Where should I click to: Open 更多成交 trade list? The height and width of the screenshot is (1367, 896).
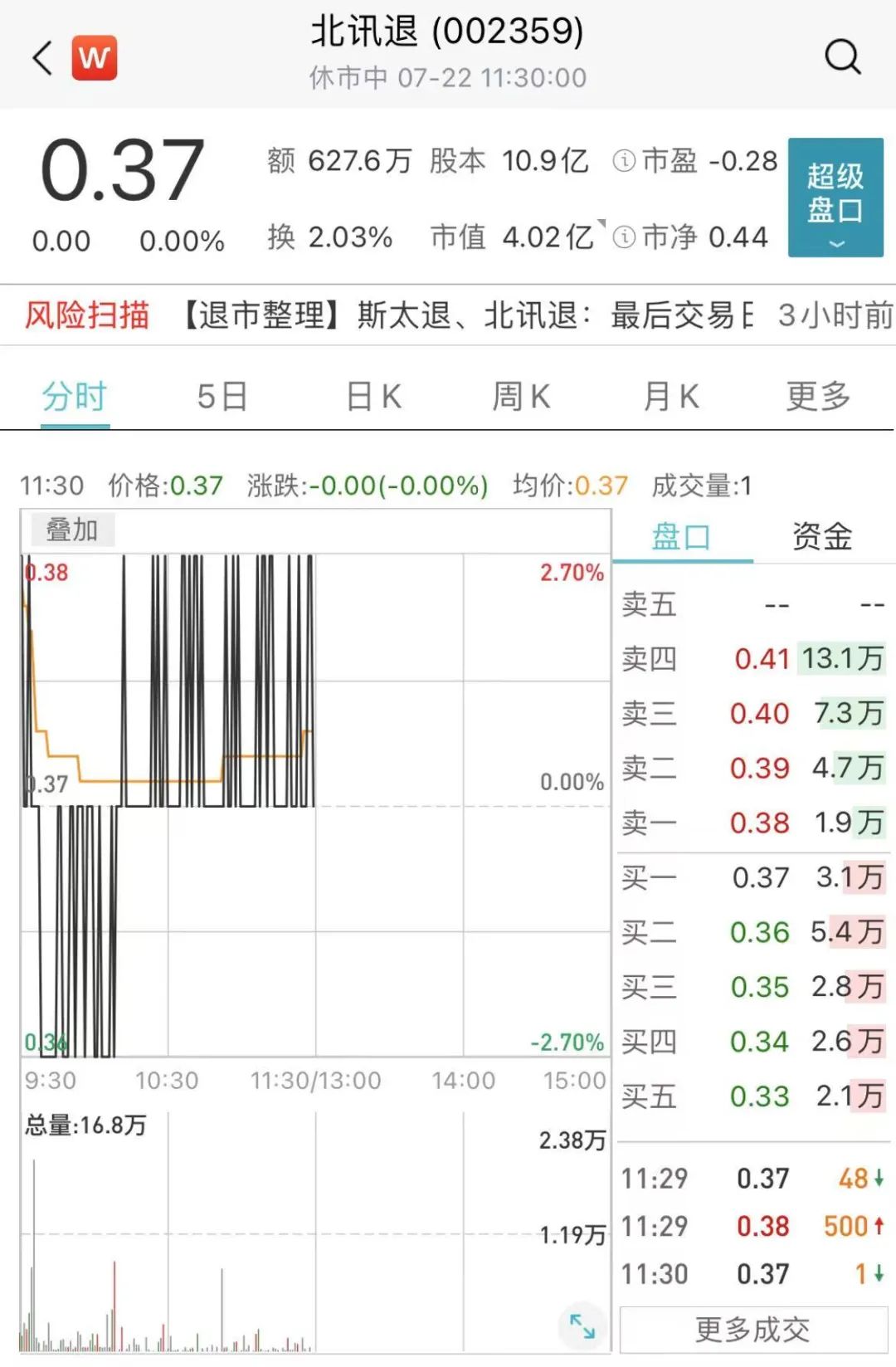tap(752, 1330)
